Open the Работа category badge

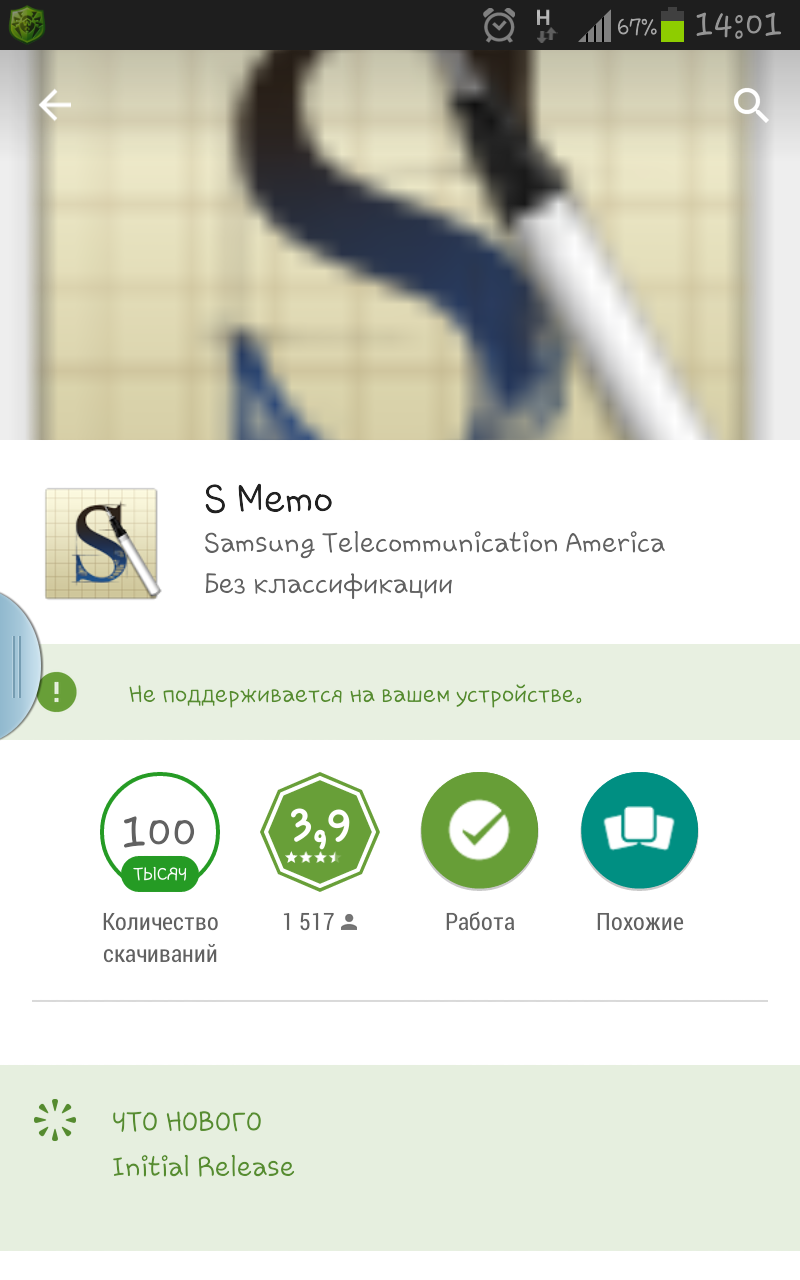pos(480,832)
